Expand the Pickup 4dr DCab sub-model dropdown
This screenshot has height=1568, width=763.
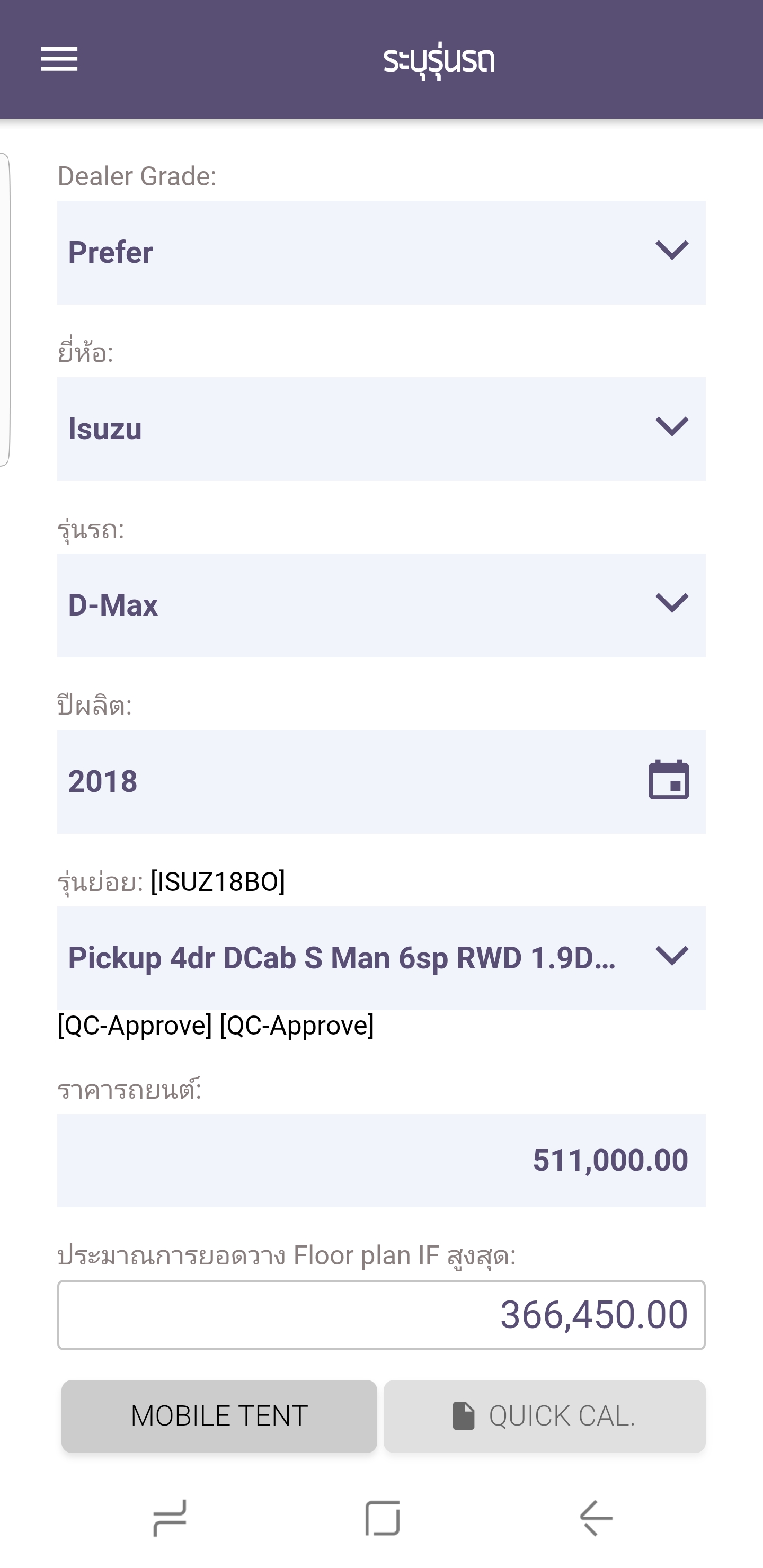381,957
